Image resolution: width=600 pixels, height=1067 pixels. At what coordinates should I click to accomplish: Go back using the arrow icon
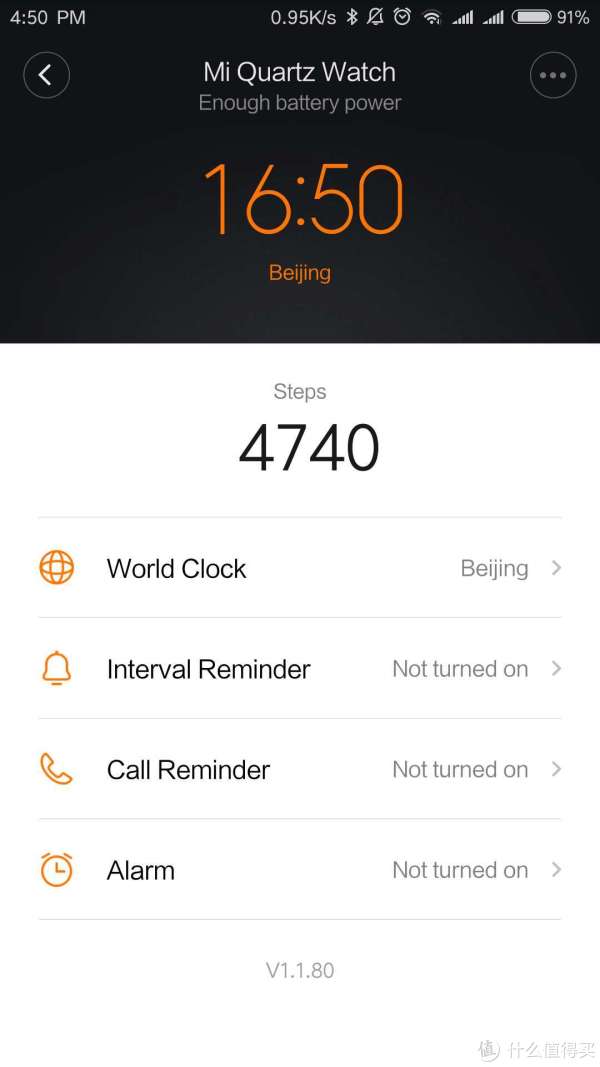pos(46,75)
